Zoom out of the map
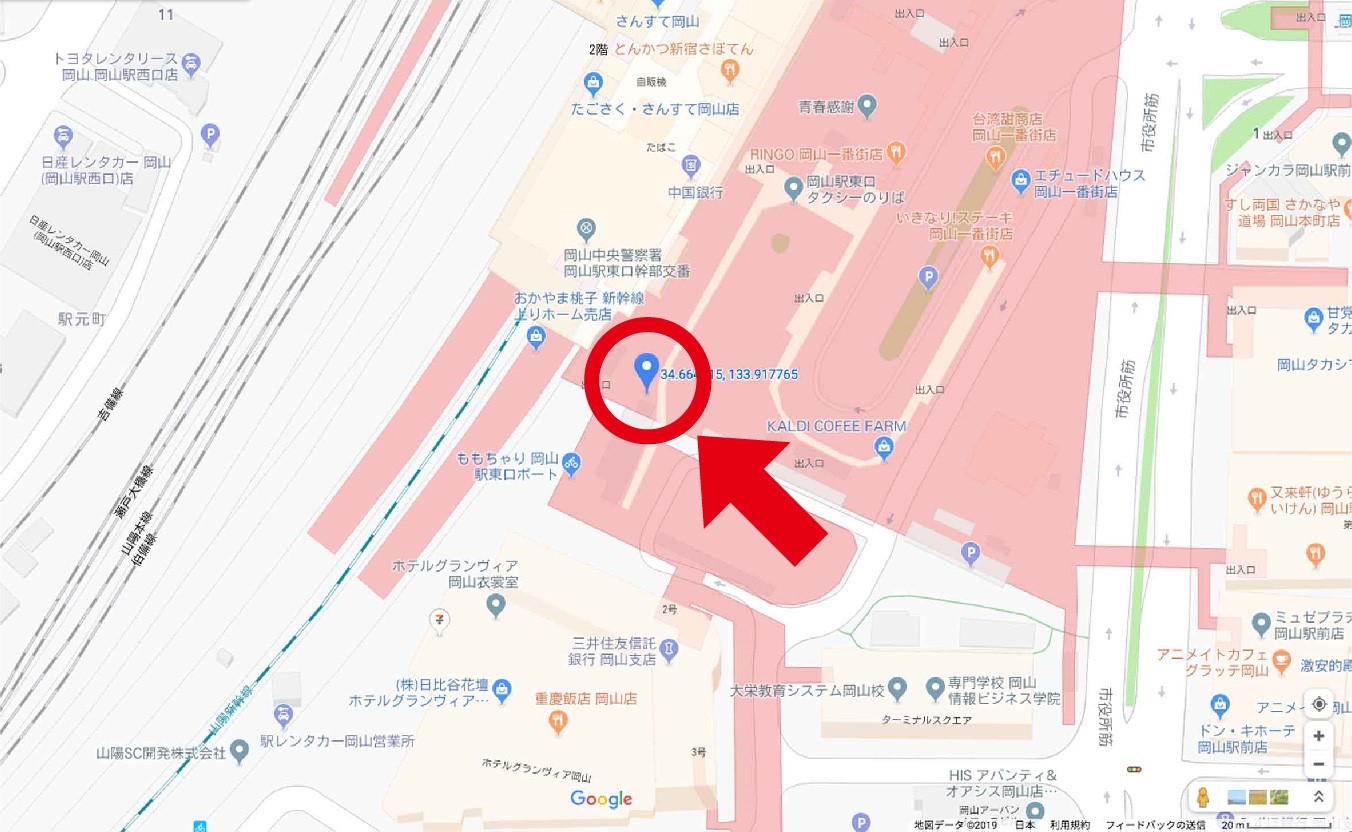The height and width of the screenshot is (832, 1352). pyautogui.click(x=1319, y=765)
